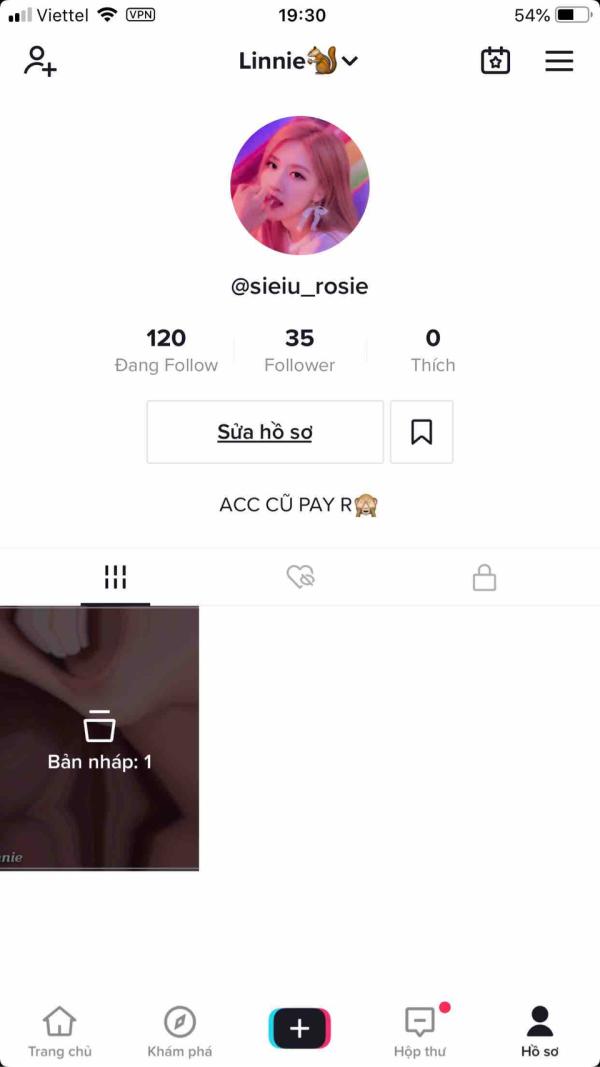Create a new video with plus button
The width and height of the screenshot is (600, 1067).
pyautogui.click(x=300, y=1028)
